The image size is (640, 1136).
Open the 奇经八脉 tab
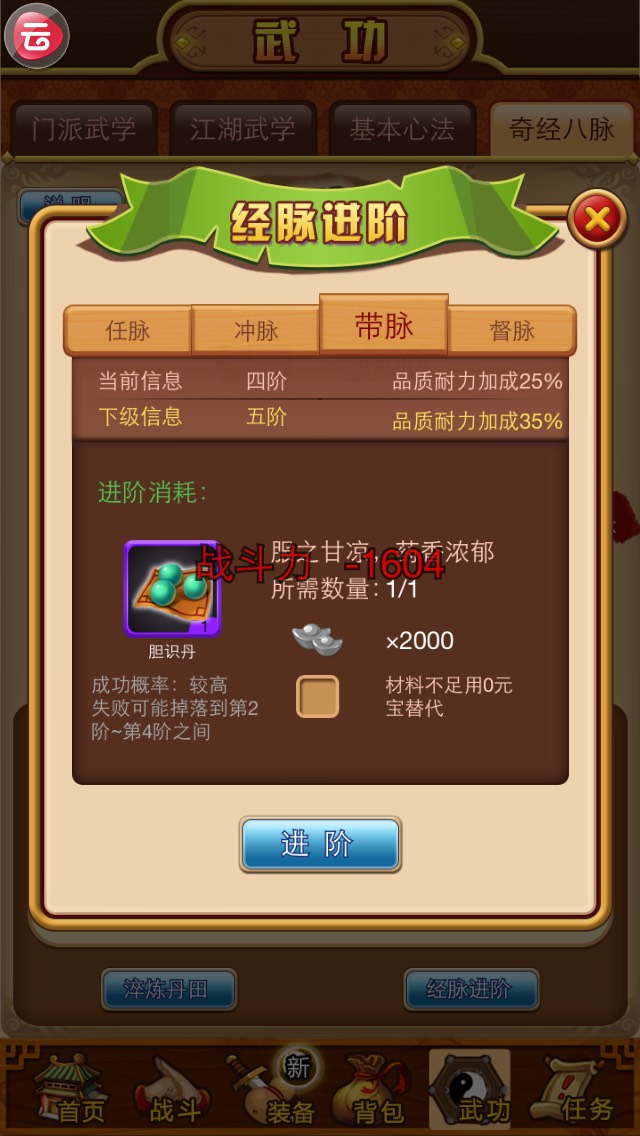(x=561, y=129)
